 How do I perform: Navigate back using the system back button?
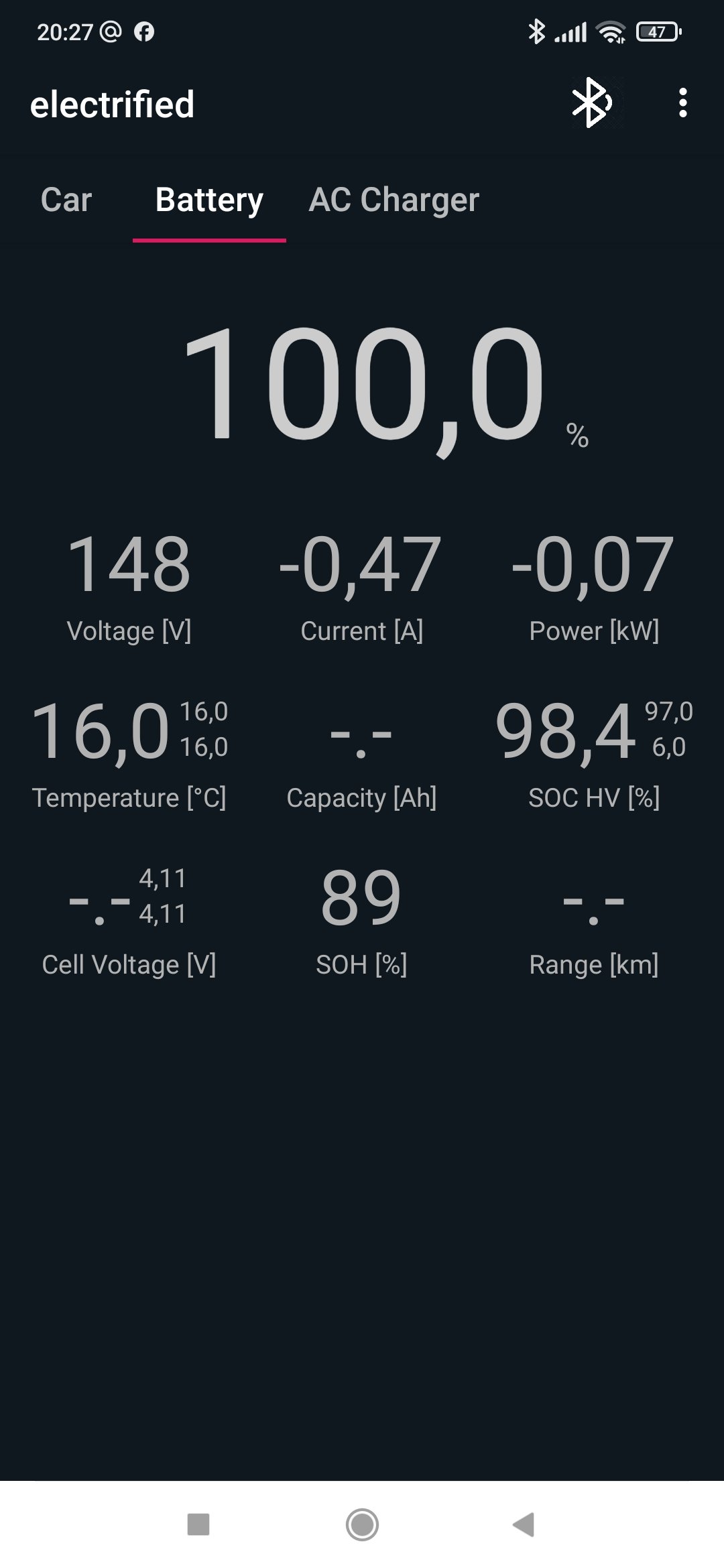524,1524
